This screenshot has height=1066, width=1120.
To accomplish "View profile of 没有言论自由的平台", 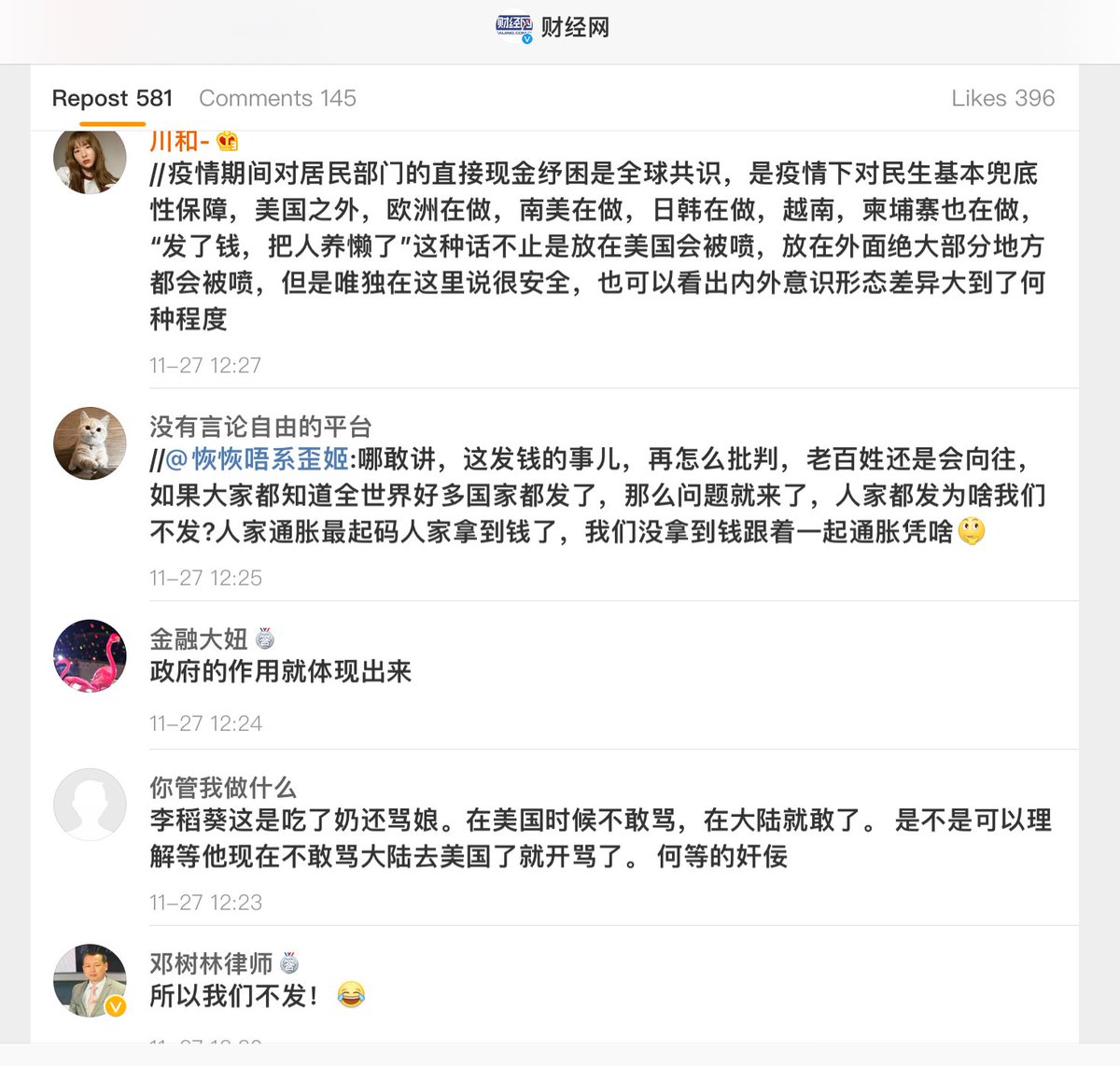I will tap(260, 427).
